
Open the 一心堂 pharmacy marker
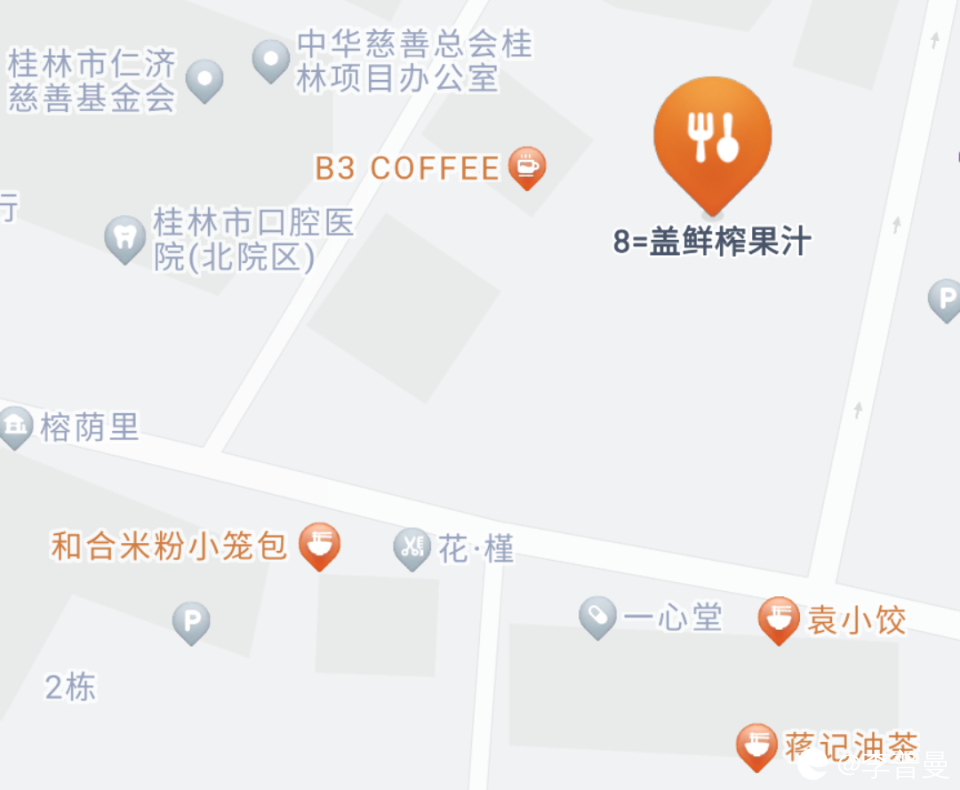[597, 616]
